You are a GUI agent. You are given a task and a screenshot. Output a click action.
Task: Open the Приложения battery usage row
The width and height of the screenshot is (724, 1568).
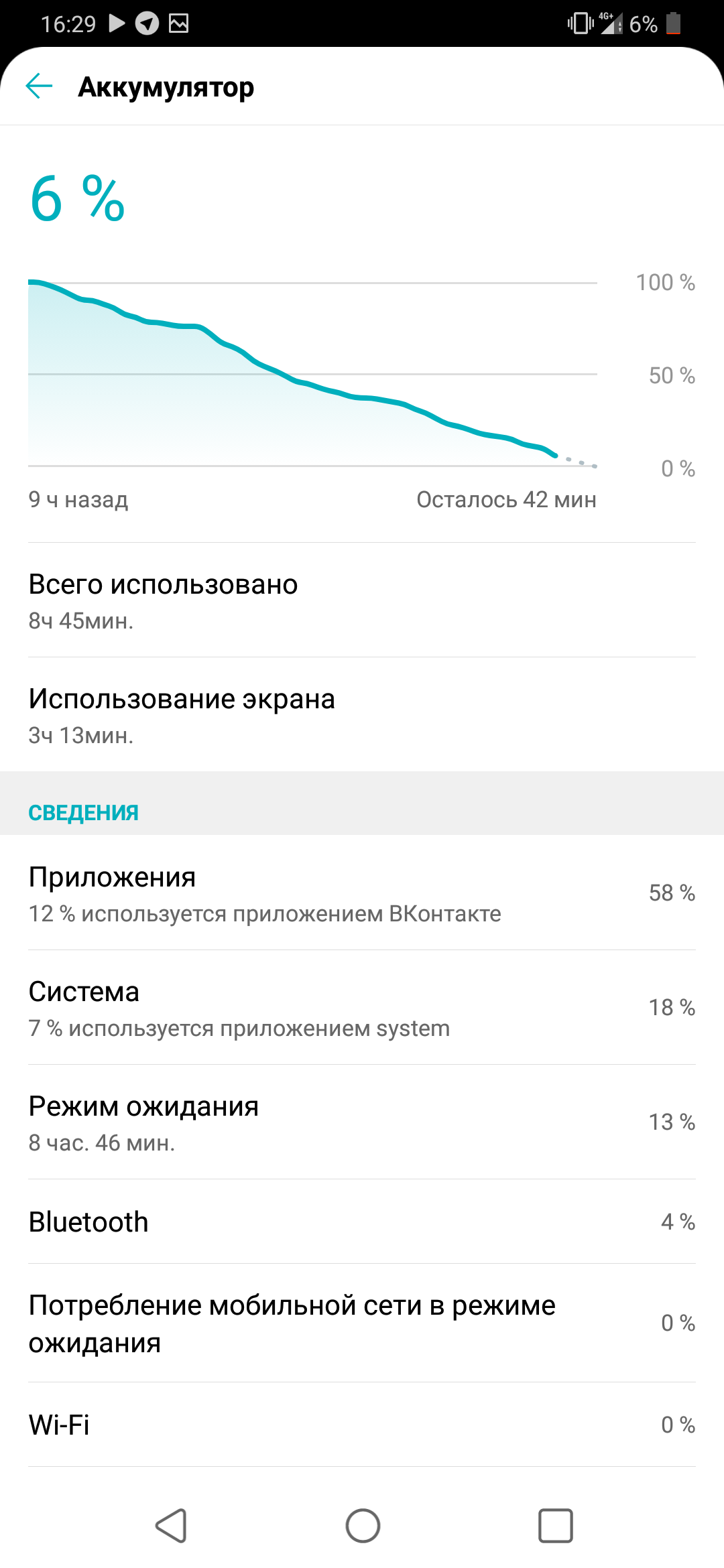pos(362,893)
